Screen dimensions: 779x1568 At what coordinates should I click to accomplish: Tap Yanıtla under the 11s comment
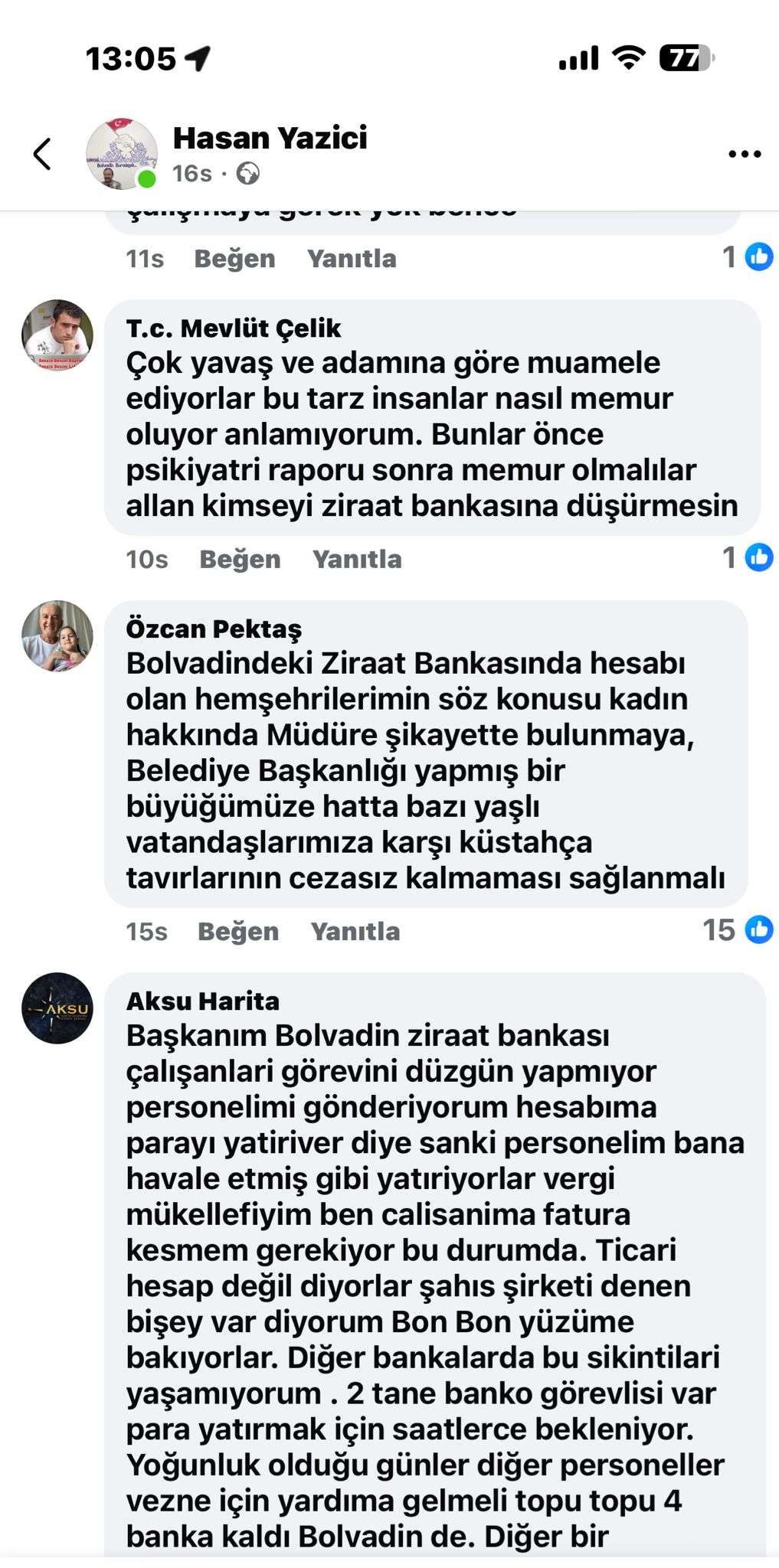click(x=352, y=259)
